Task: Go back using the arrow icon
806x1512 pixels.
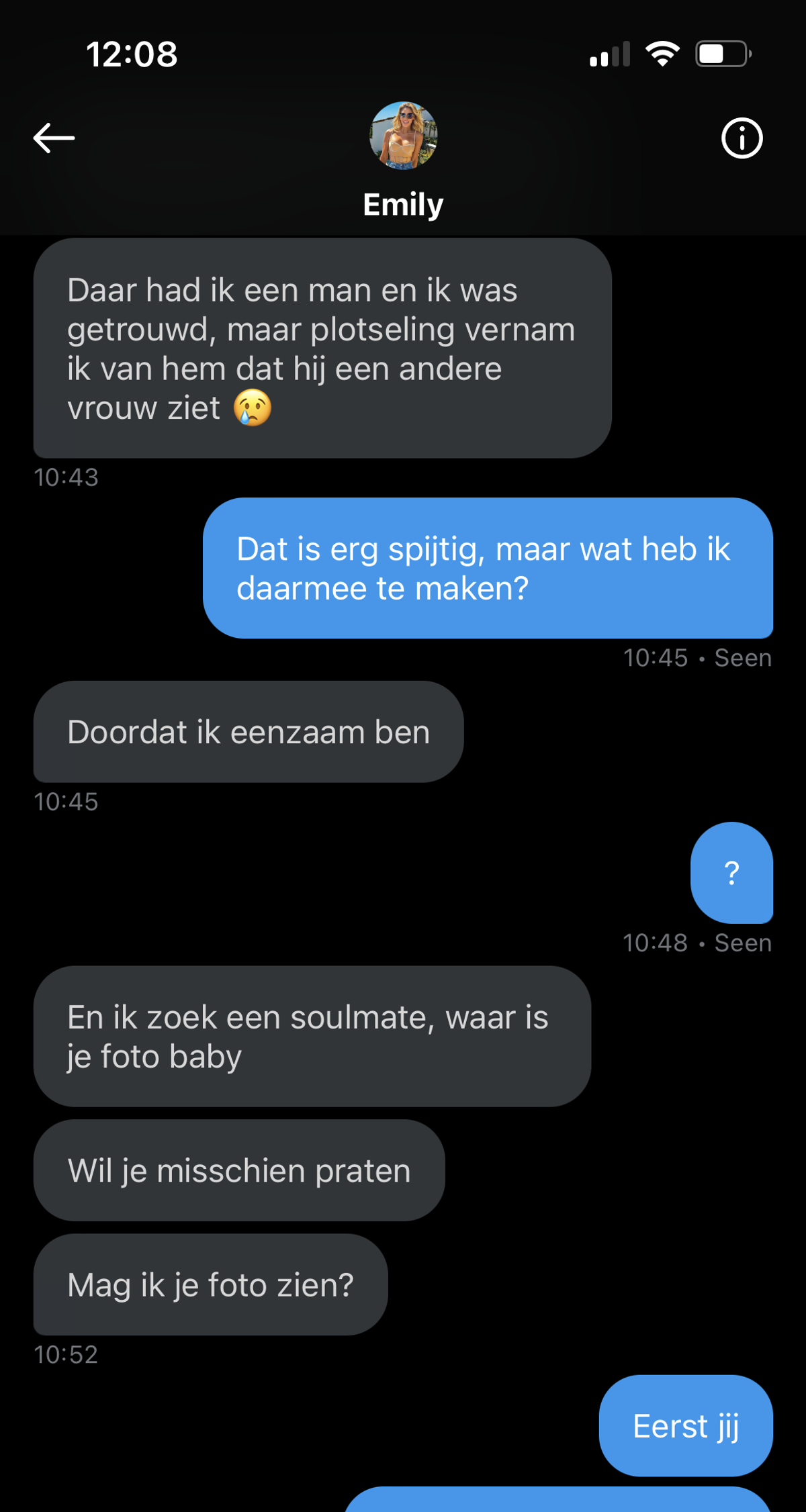Action: pyautogui.click(x=54, y=138)
